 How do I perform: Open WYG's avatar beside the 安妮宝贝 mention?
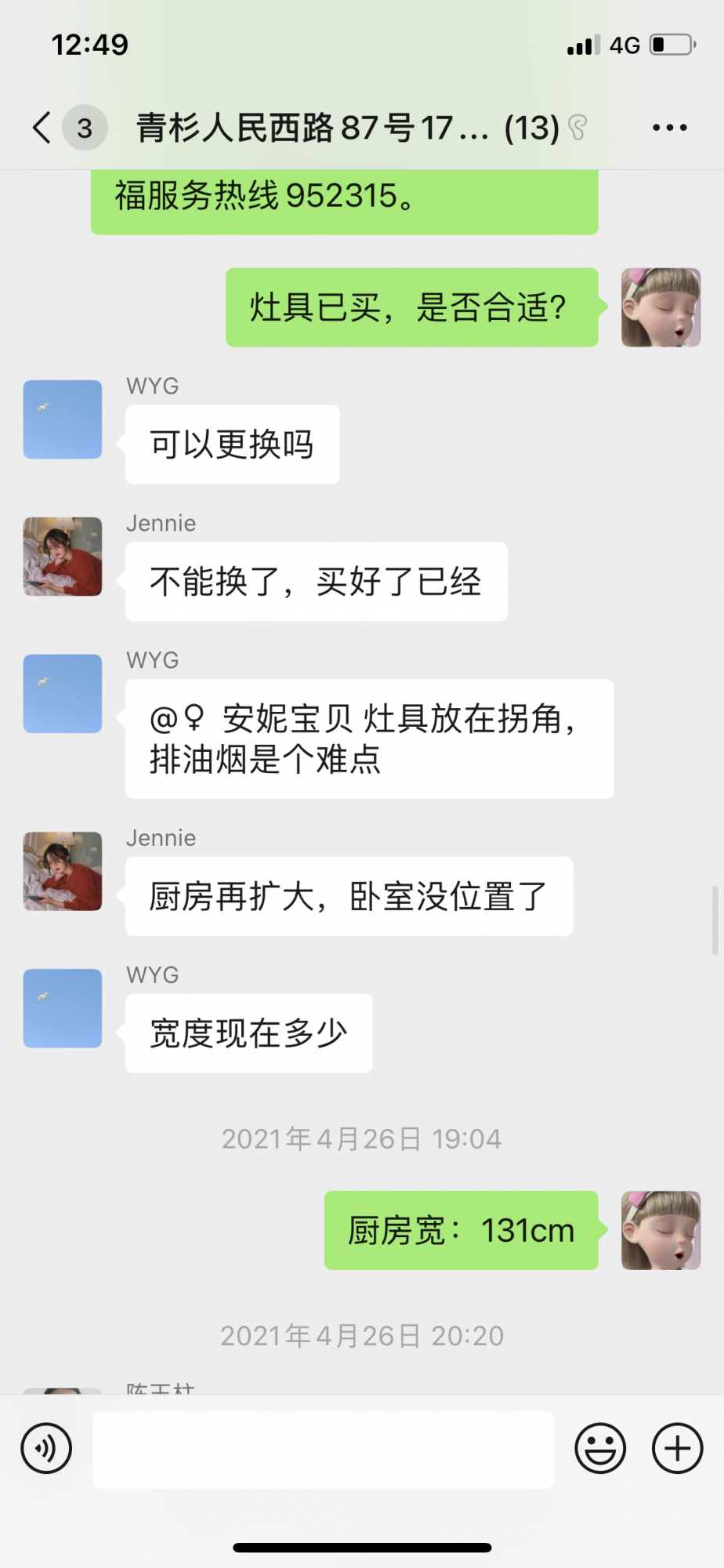(63, 694)
